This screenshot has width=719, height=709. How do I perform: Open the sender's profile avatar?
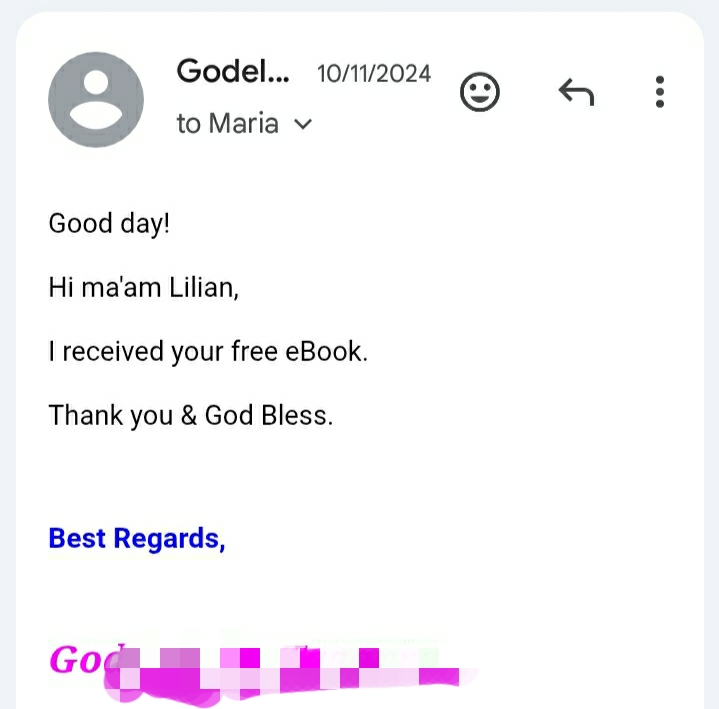[x=96, y=100]
